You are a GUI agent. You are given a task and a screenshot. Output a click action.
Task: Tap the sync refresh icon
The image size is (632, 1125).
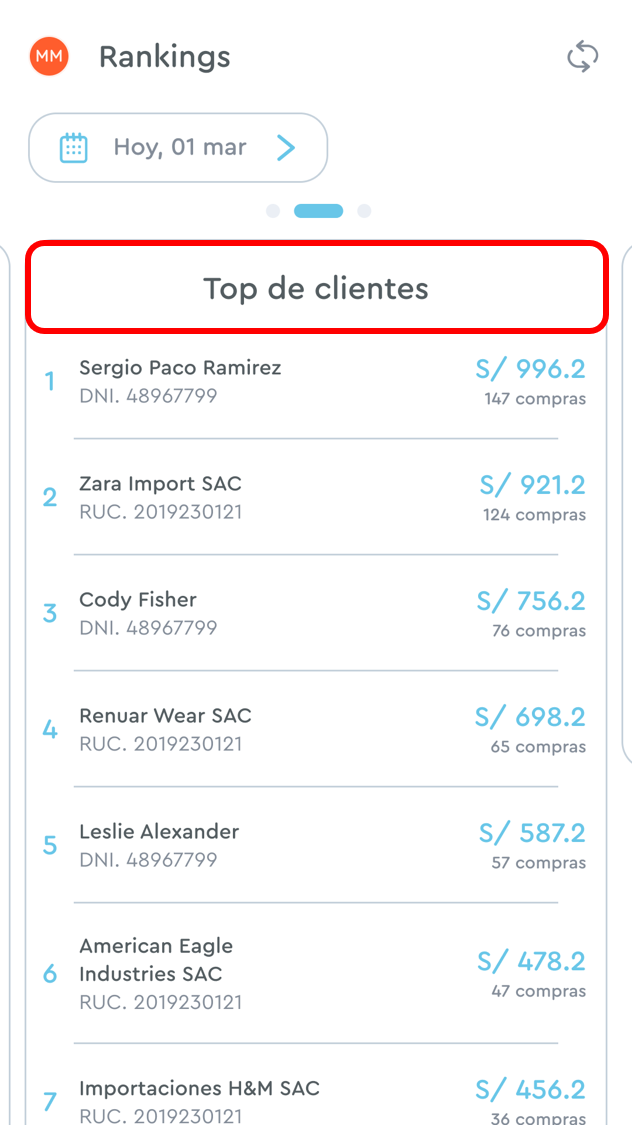582,57
